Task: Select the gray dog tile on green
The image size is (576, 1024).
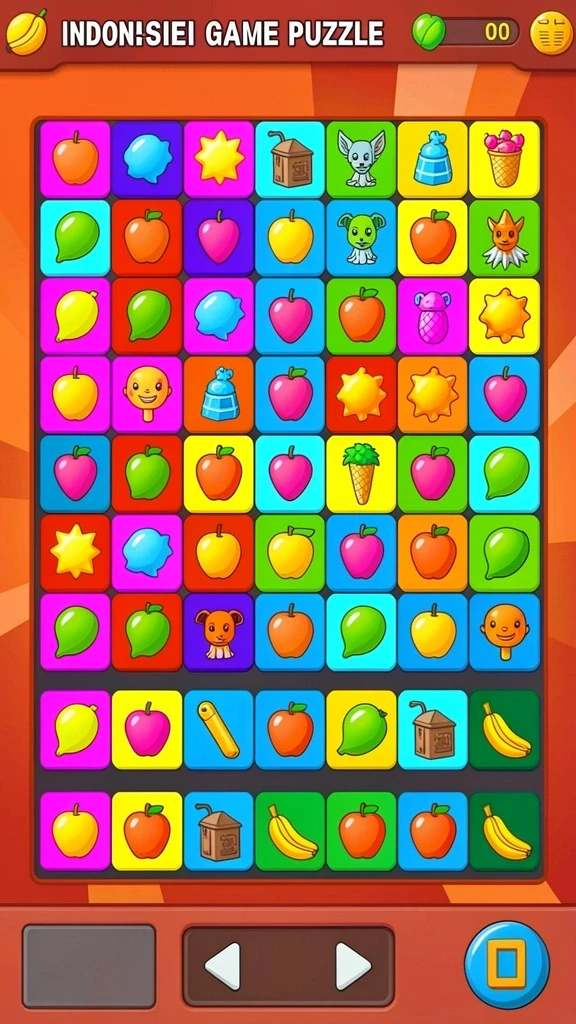Action: (361, 159)
